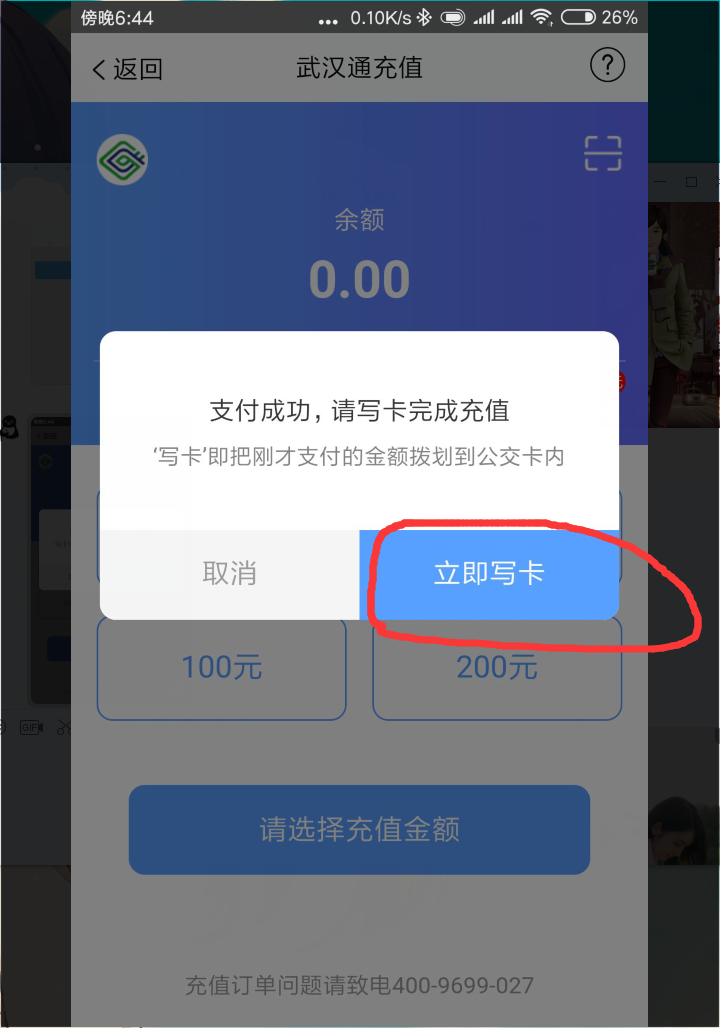Viewport: 720px width, 1028px height.
Task: Go back using 返回
Action: pyautogui.click(x=127, y=68)
